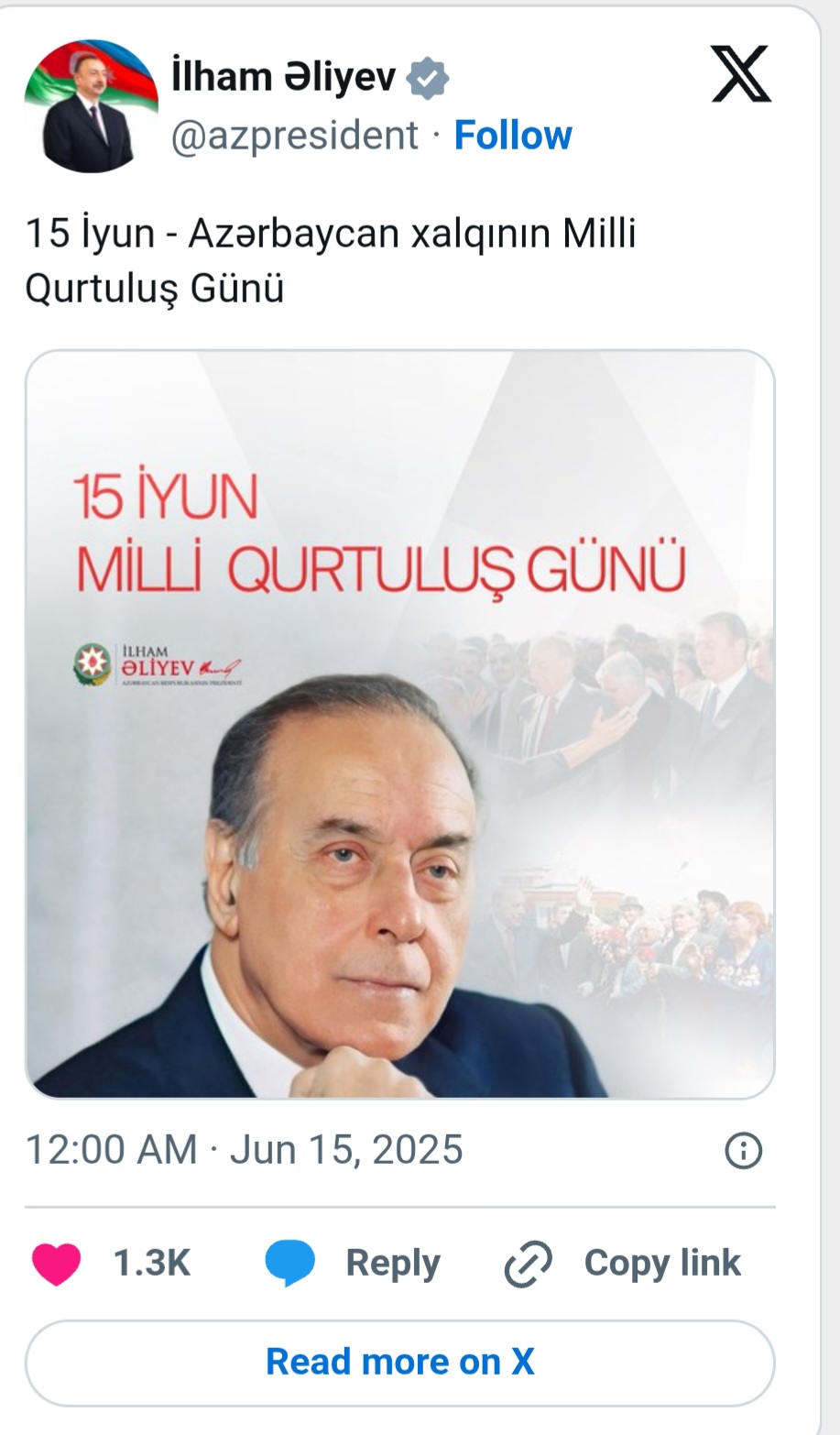Follow the @azpresident account
This screenshot has height=1435, width=840.
(x=513, y=136)
